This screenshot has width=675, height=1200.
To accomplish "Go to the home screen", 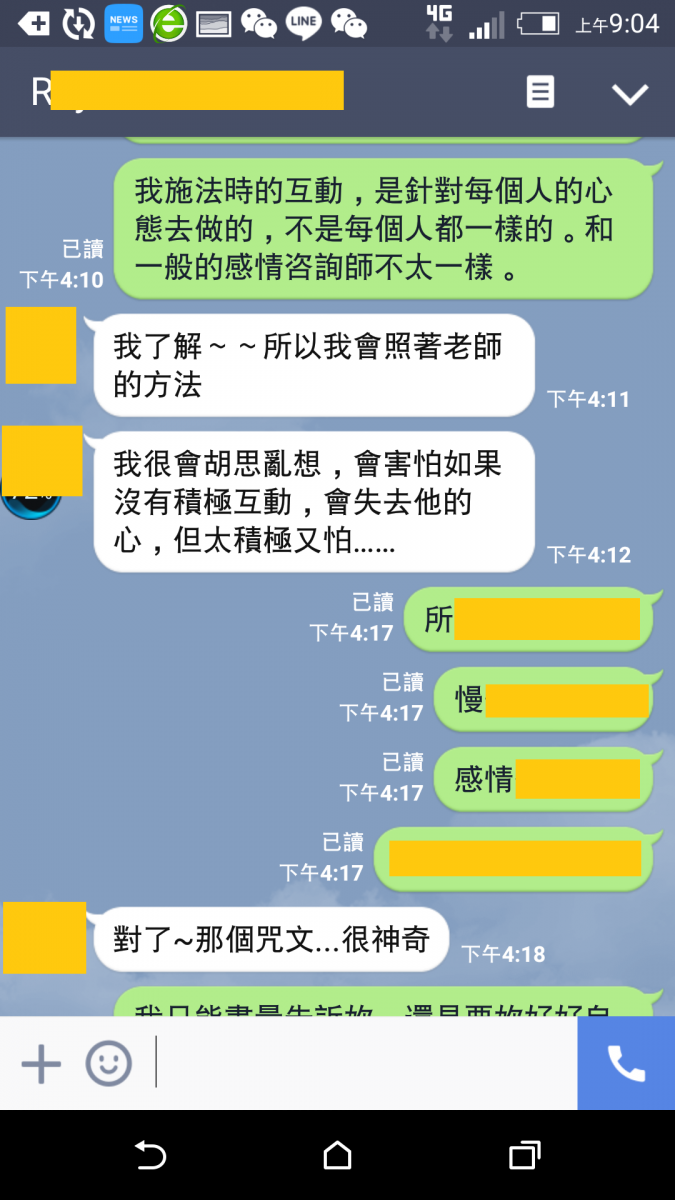I will pyautogui.click(x=338, y=1156).
